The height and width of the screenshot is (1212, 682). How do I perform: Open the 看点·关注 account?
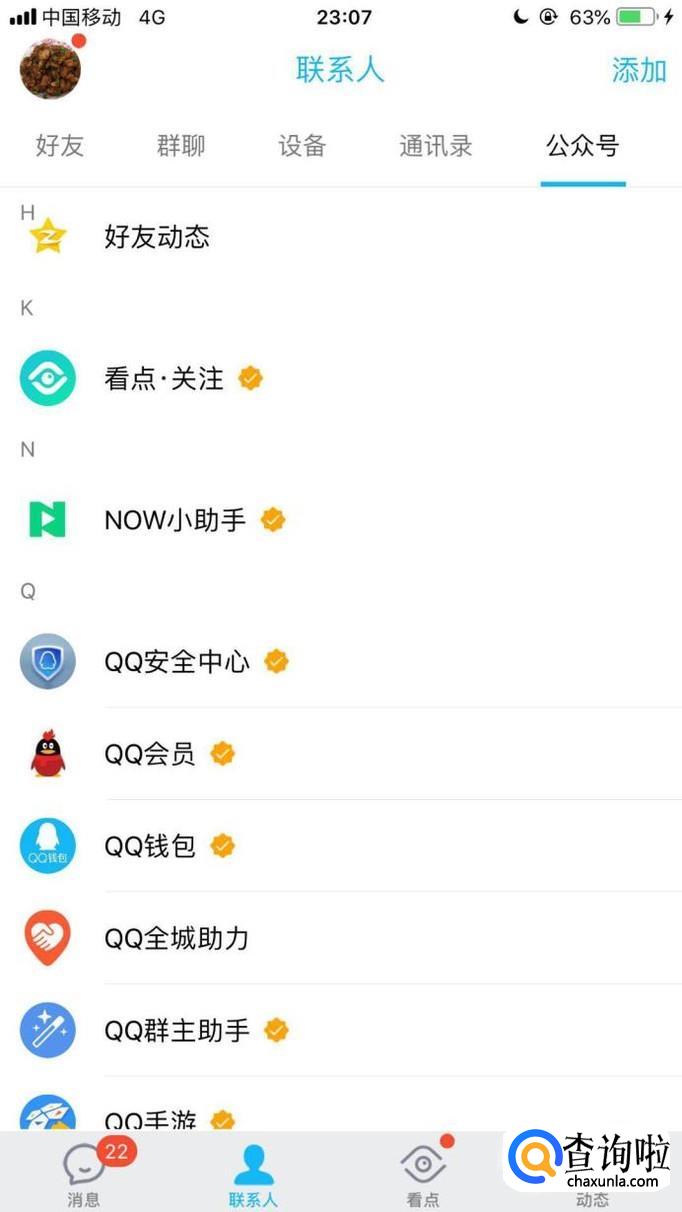pyautogui.click(x=164, y=379)
